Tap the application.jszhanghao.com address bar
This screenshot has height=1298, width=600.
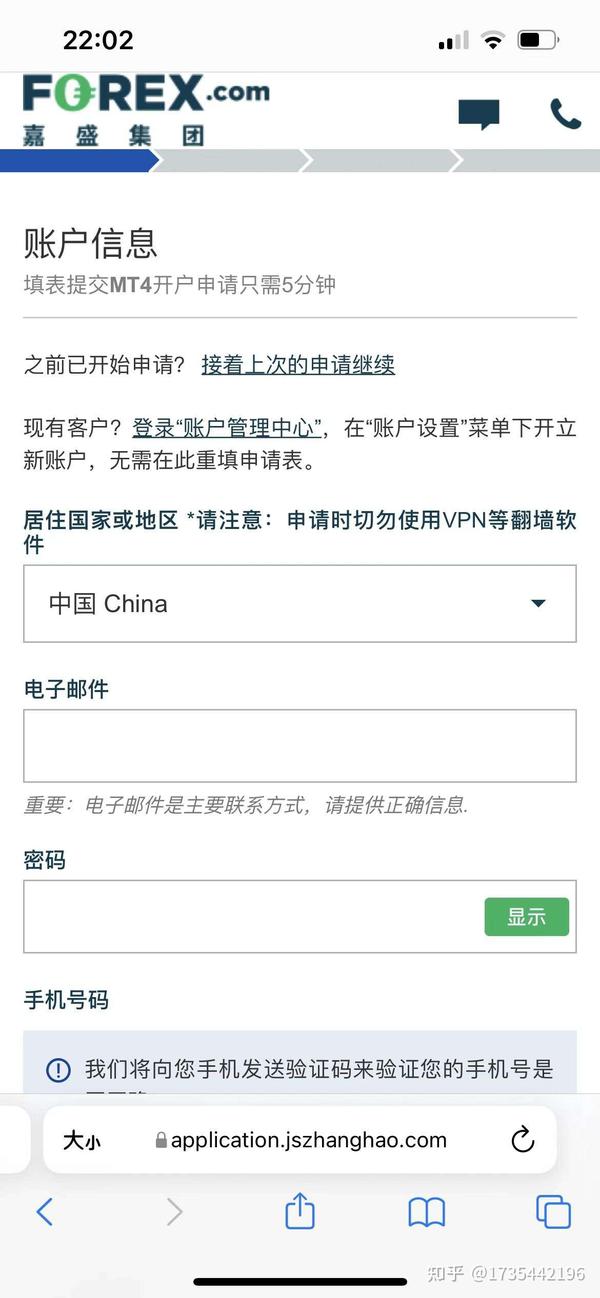click(301, 1140)
